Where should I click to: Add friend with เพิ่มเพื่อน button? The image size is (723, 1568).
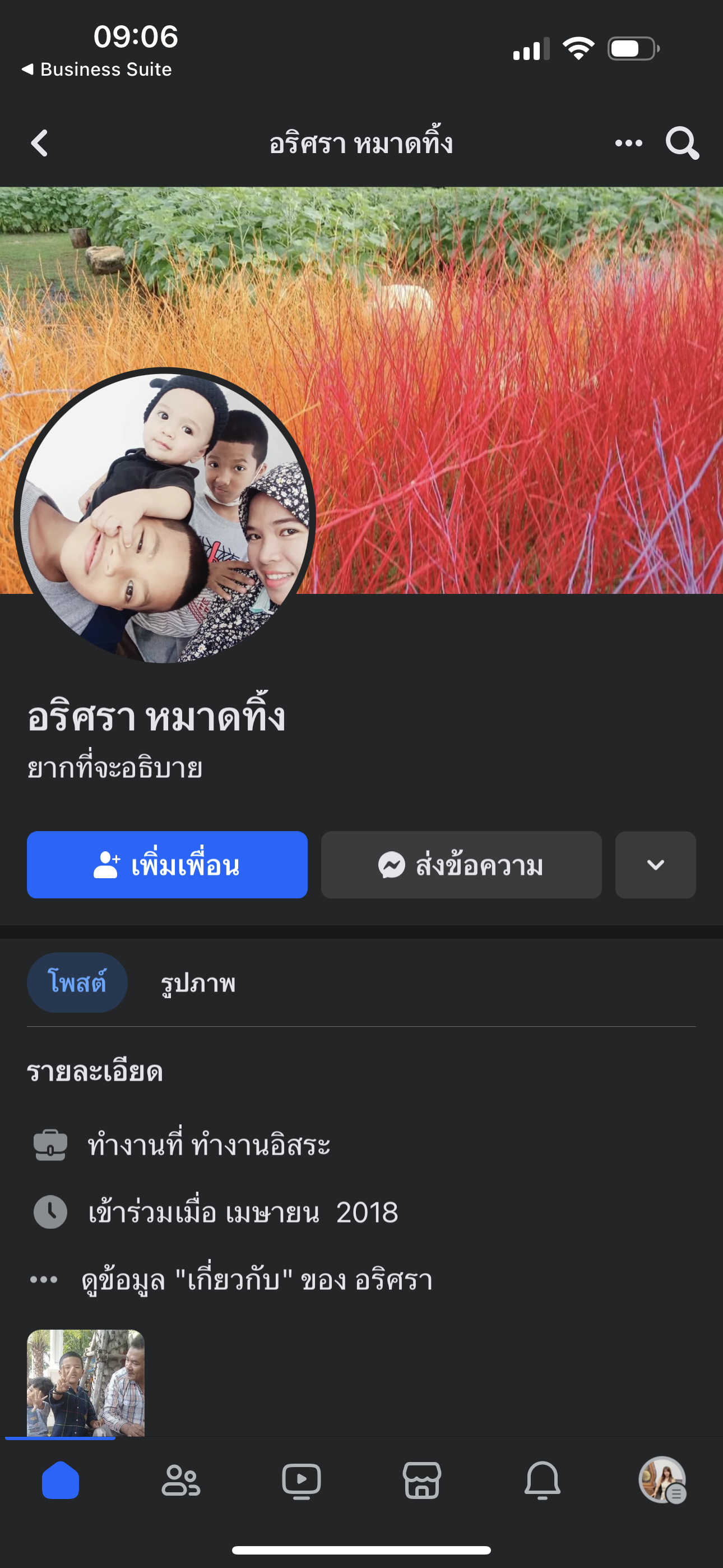(x=167, y=865)
